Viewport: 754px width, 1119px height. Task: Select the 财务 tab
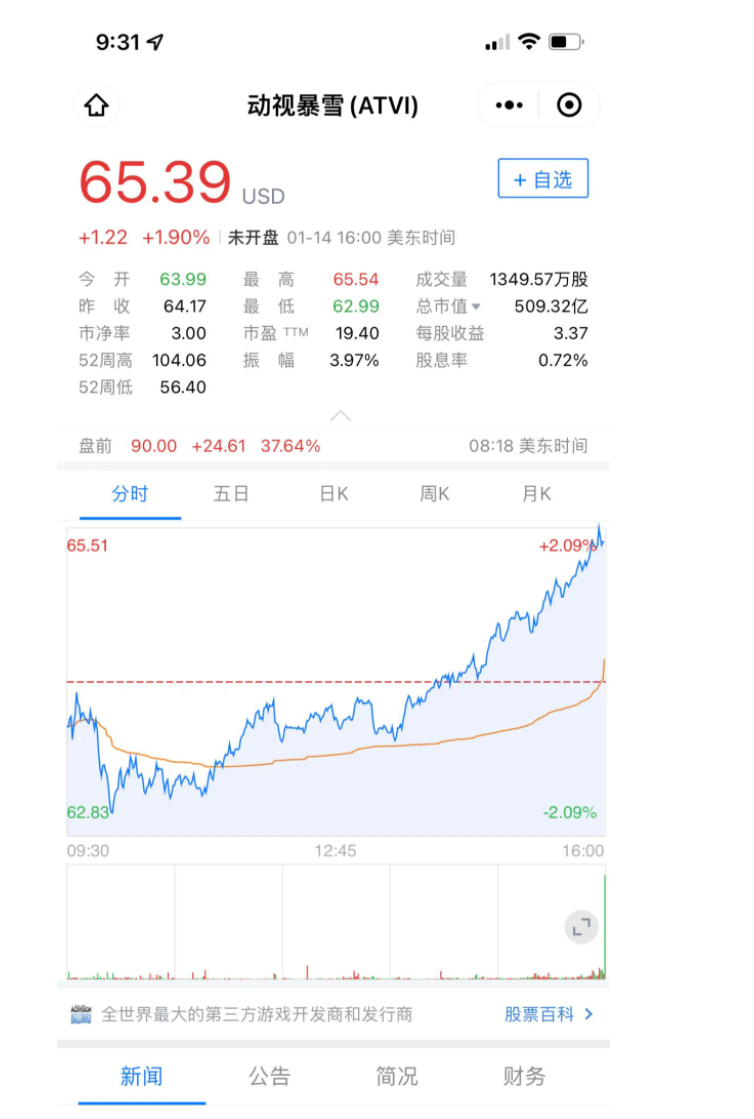point(524,1076)
